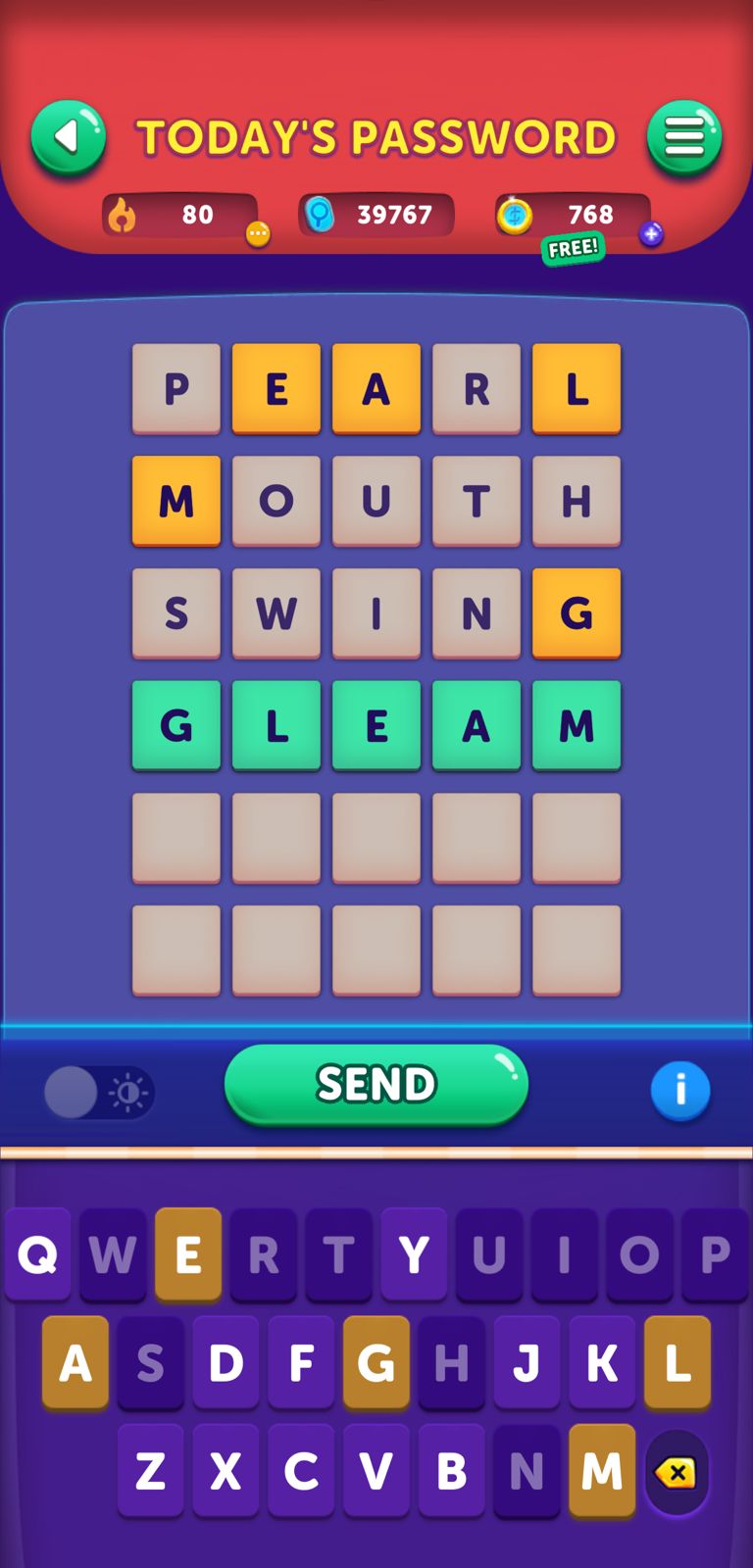Enter the letter K
This screenshot has height=1568, width=753.
pos(602,1362)
